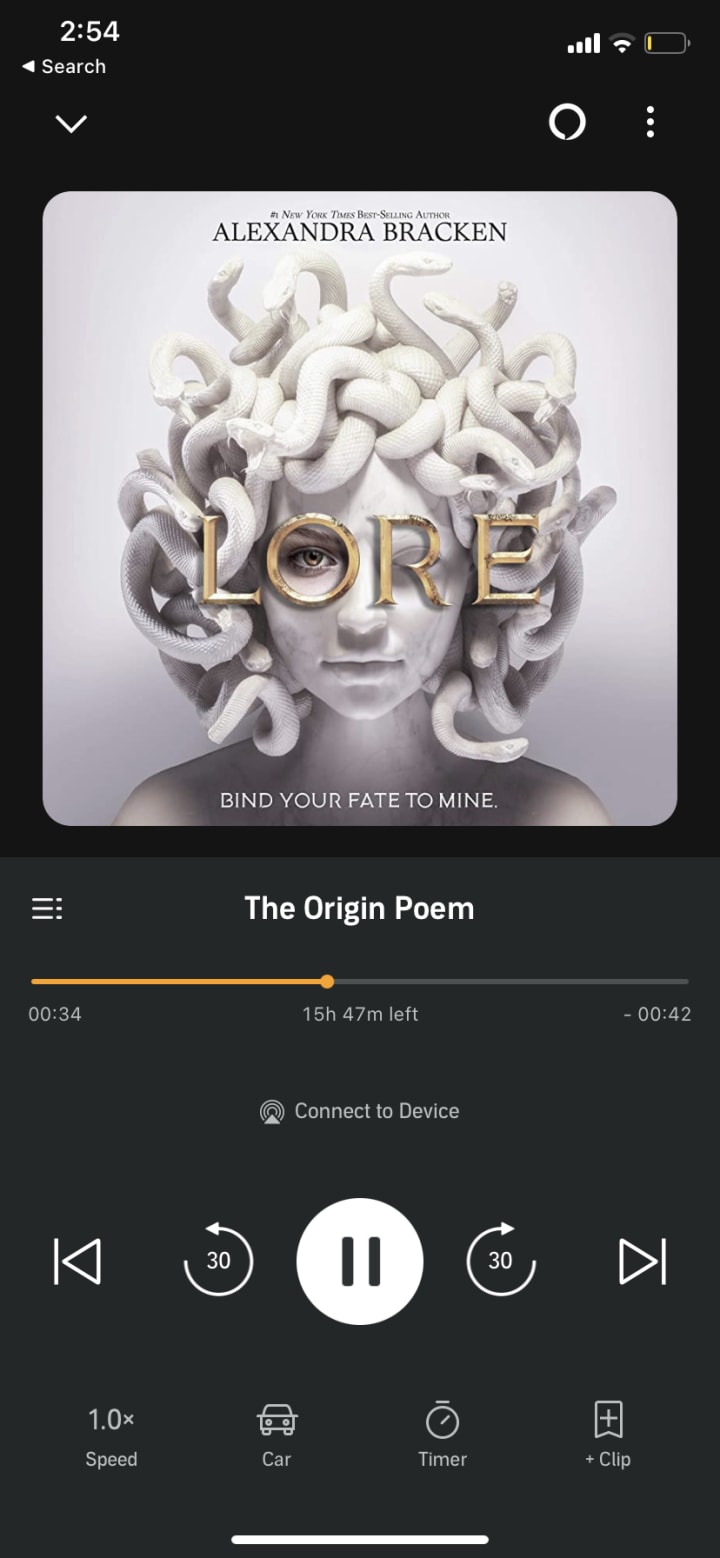The image size is (720, 1558).
Task: Tap Connect to Device
Action: [360, 1111]
